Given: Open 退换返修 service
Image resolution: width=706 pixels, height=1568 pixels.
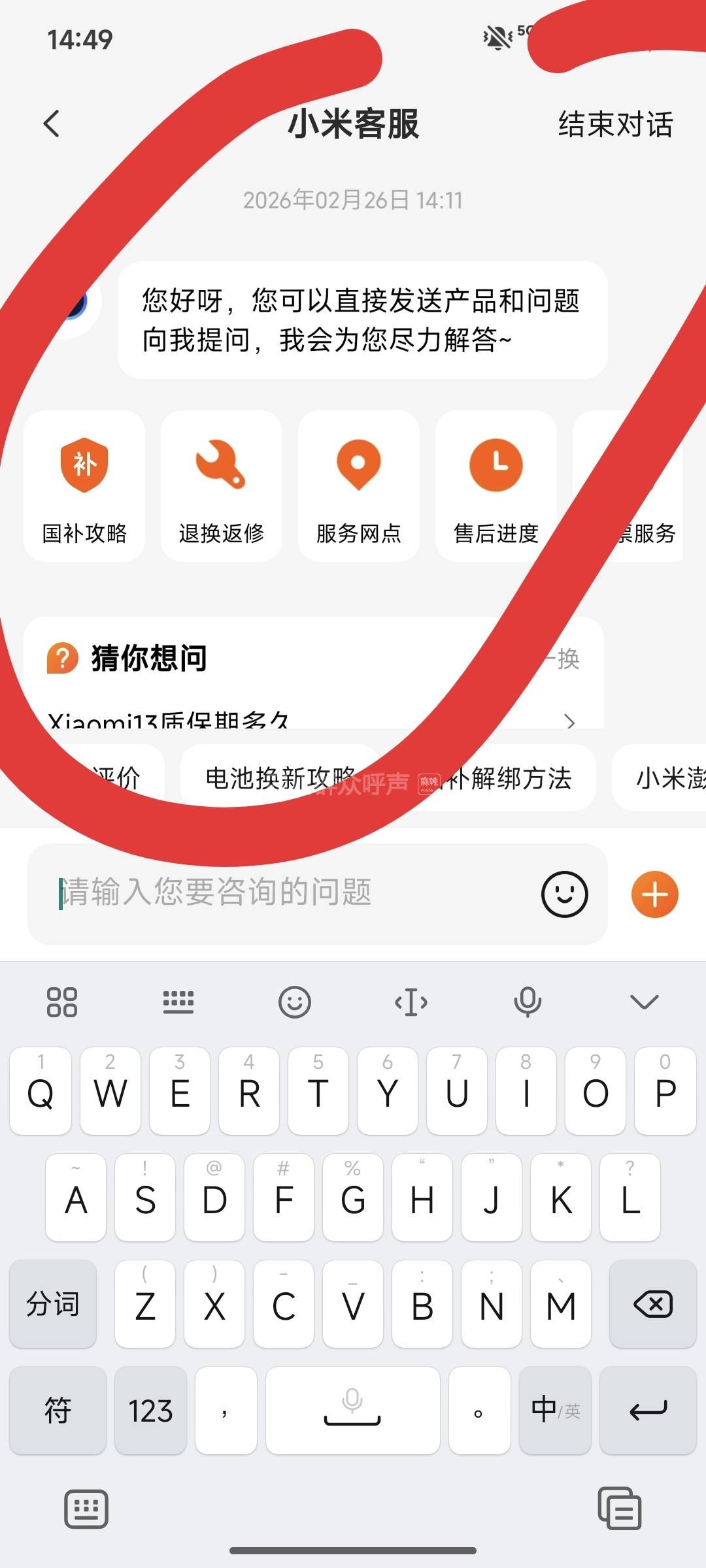Looking at the screenshot, I should [x=222, y=486].
